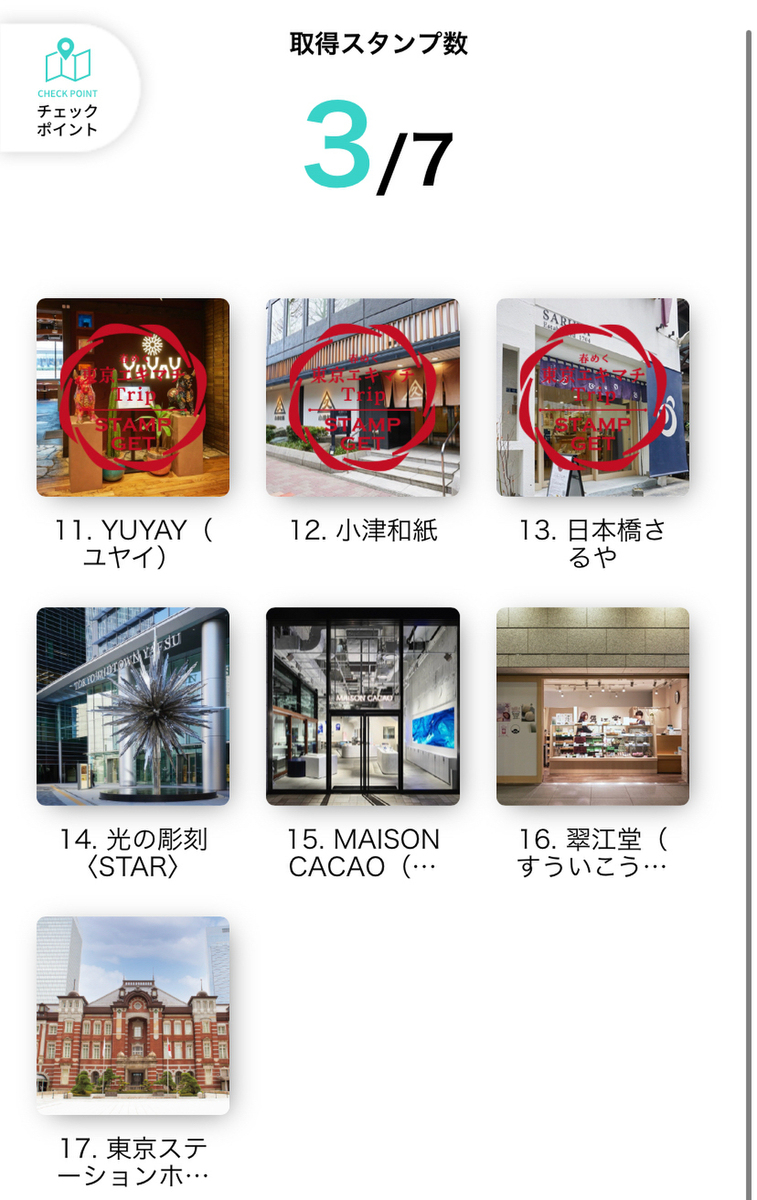Open the 11. YUYAY stamp tile
Screen dimensions: 757x1200
tap(133, 397)
